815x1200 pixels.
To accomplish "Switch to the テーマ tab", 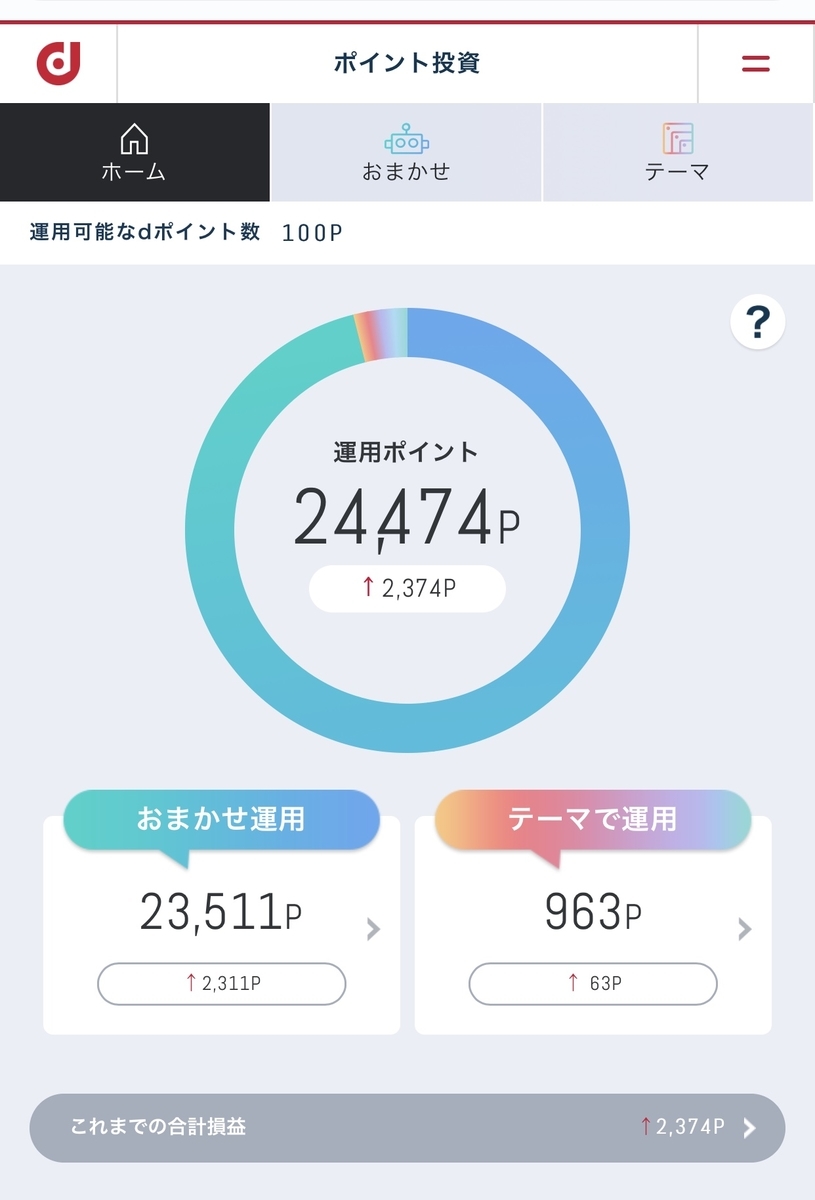I will click(x=678, y=153).
